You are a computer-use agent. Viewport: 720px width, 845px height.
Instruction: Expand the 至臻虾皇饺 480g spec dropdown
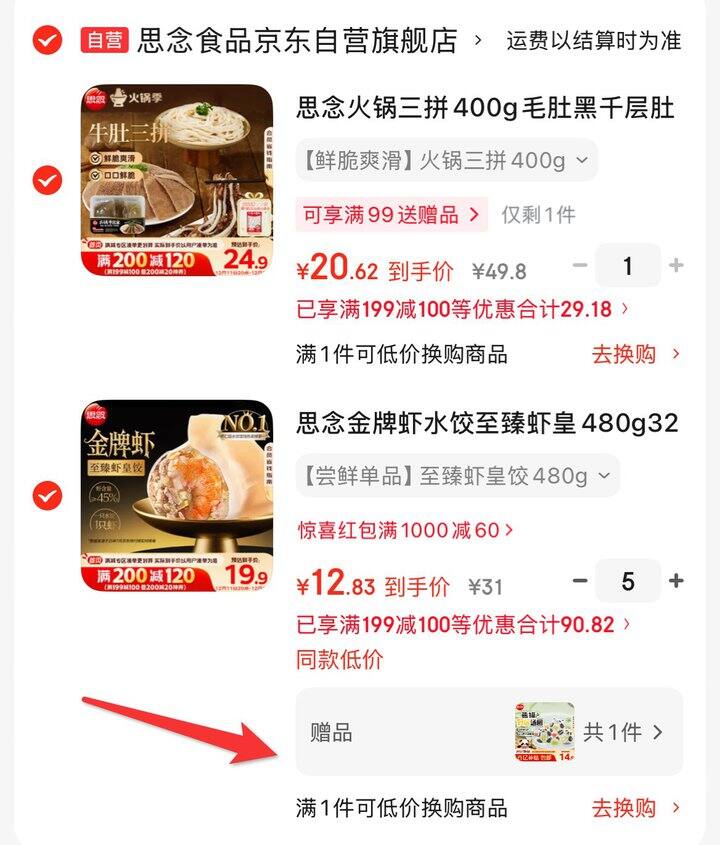pos(457,475)
